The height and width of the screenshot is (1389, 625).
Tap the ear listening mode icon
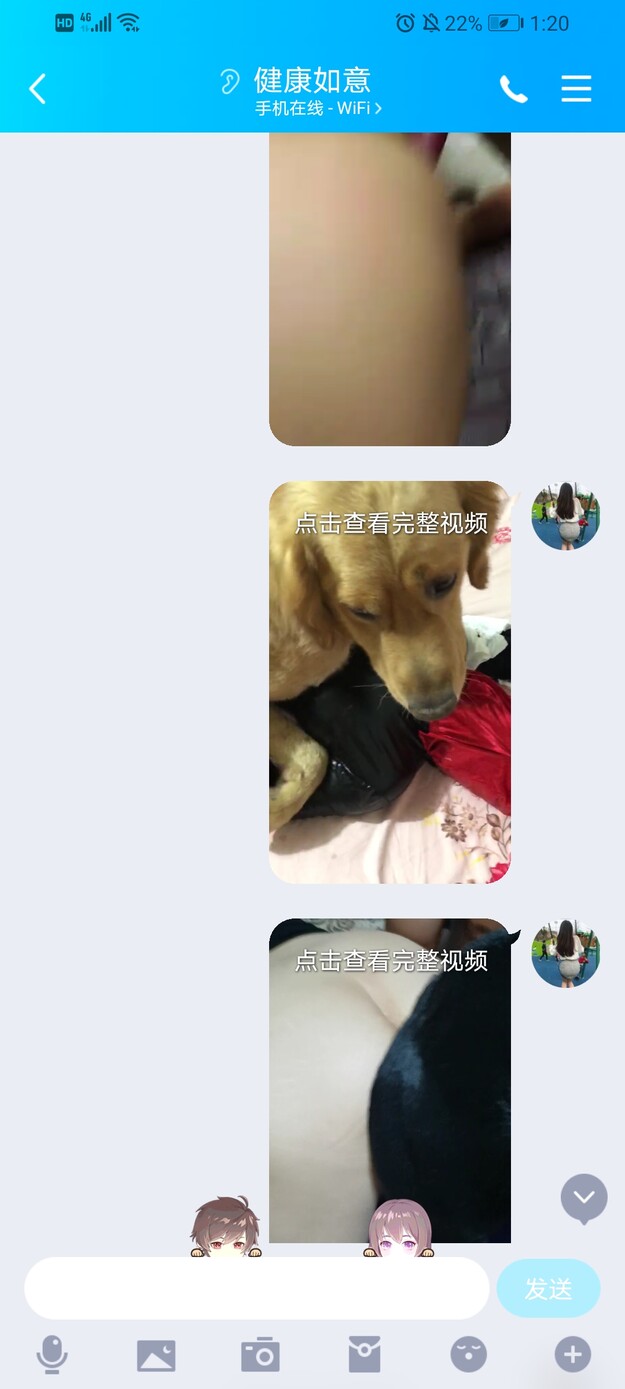pyautogui.click(x=231, y=81)
